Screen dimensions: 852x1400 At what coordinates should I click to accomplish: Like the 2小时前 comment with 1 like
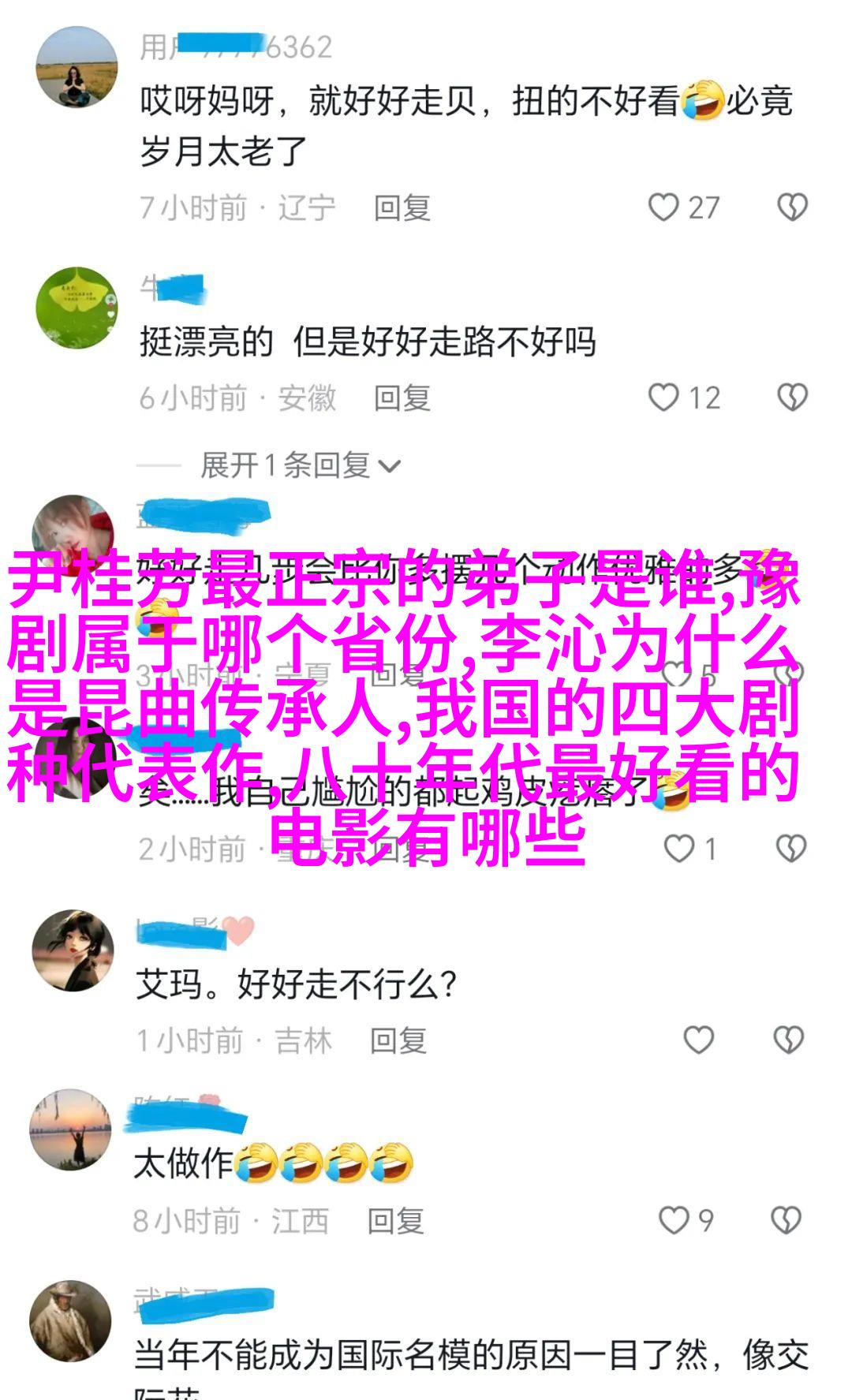pyautogui.click(x=678, y=849)
